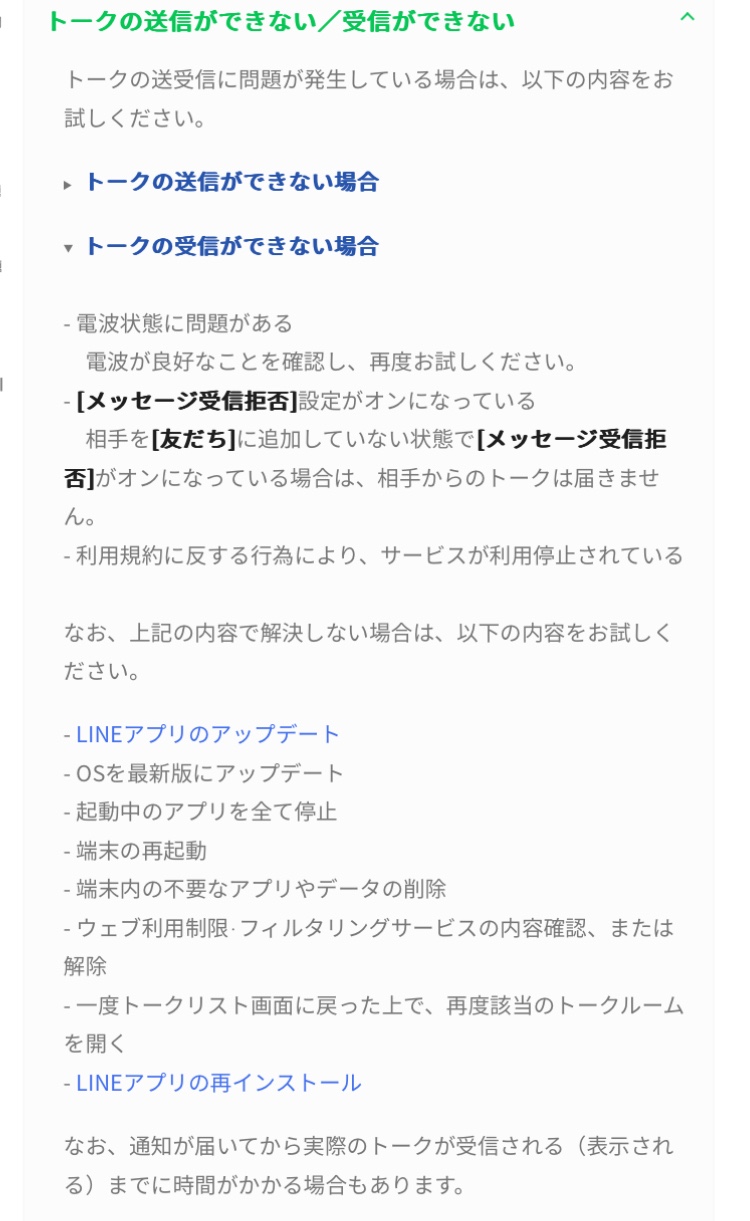The height and width of the screenshot is (1221, 750).
Task: Expand トークの送信ができない場合
Action: pos(230,182)
